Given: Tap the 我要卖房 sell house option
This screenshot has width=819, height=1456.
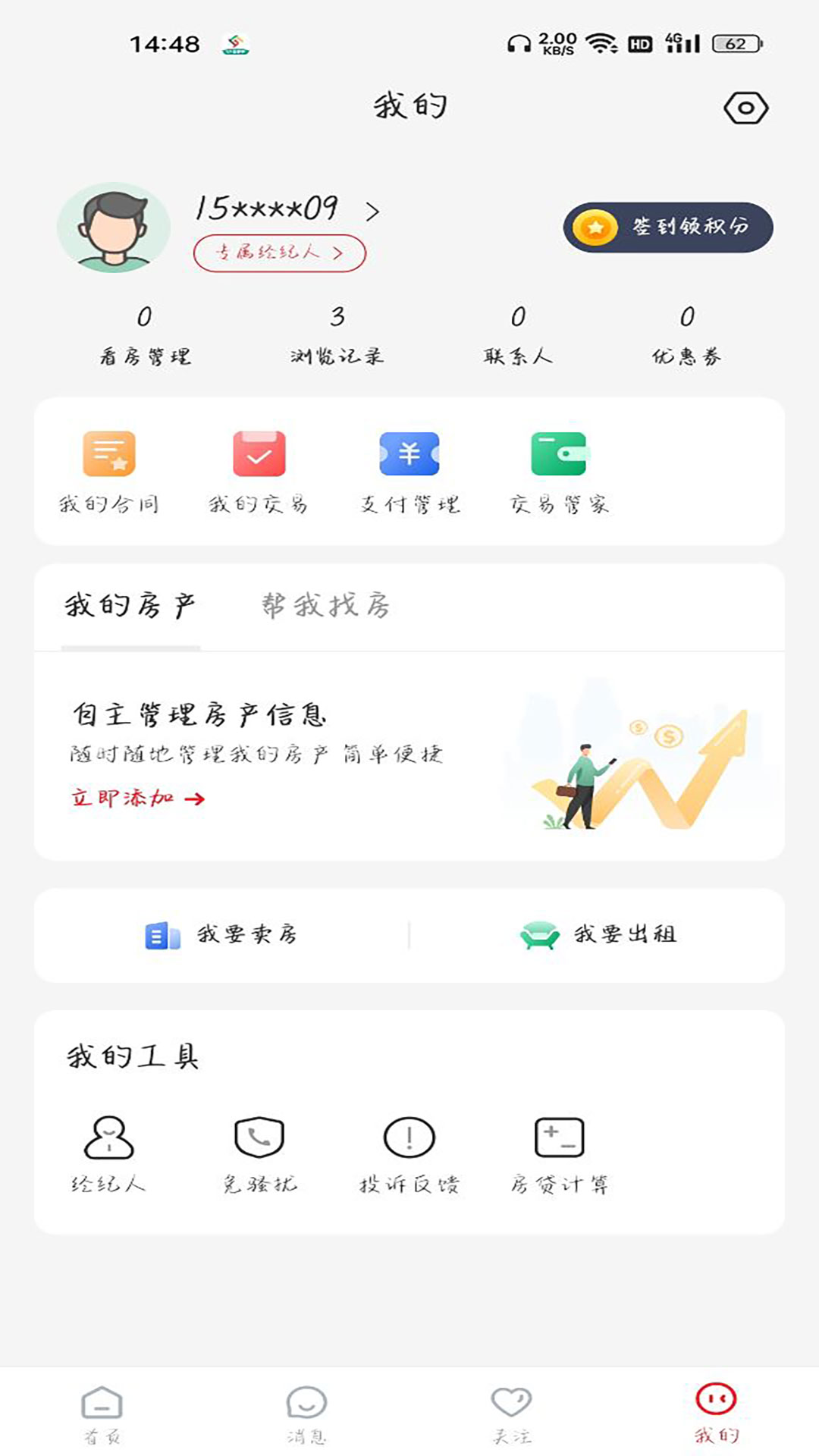Looking at the screenshot, I should point(220,935).
